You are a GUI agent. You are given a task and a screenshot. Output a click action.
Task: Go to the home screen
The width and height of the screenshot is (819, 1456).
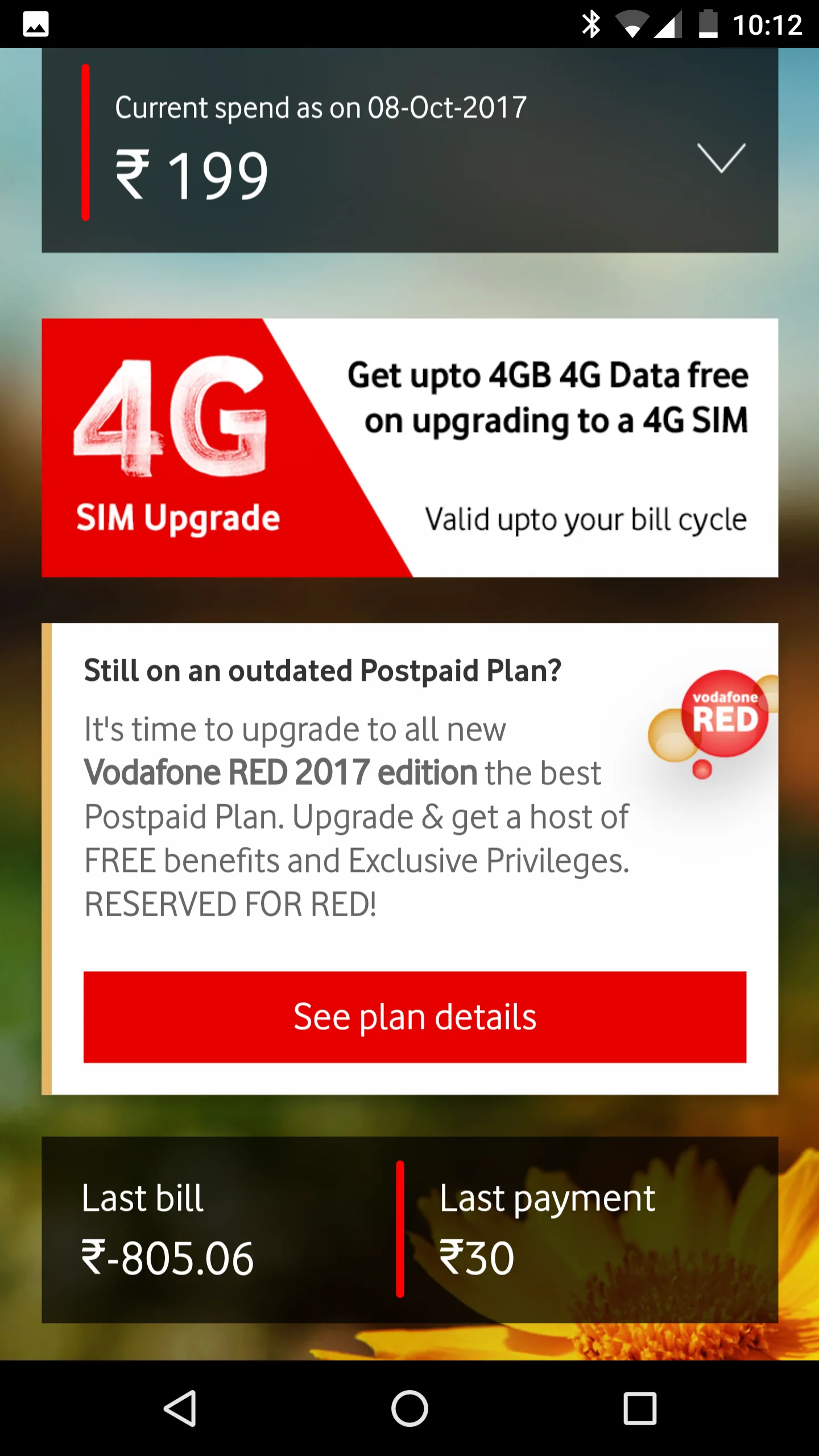[x=409, y=1408]
